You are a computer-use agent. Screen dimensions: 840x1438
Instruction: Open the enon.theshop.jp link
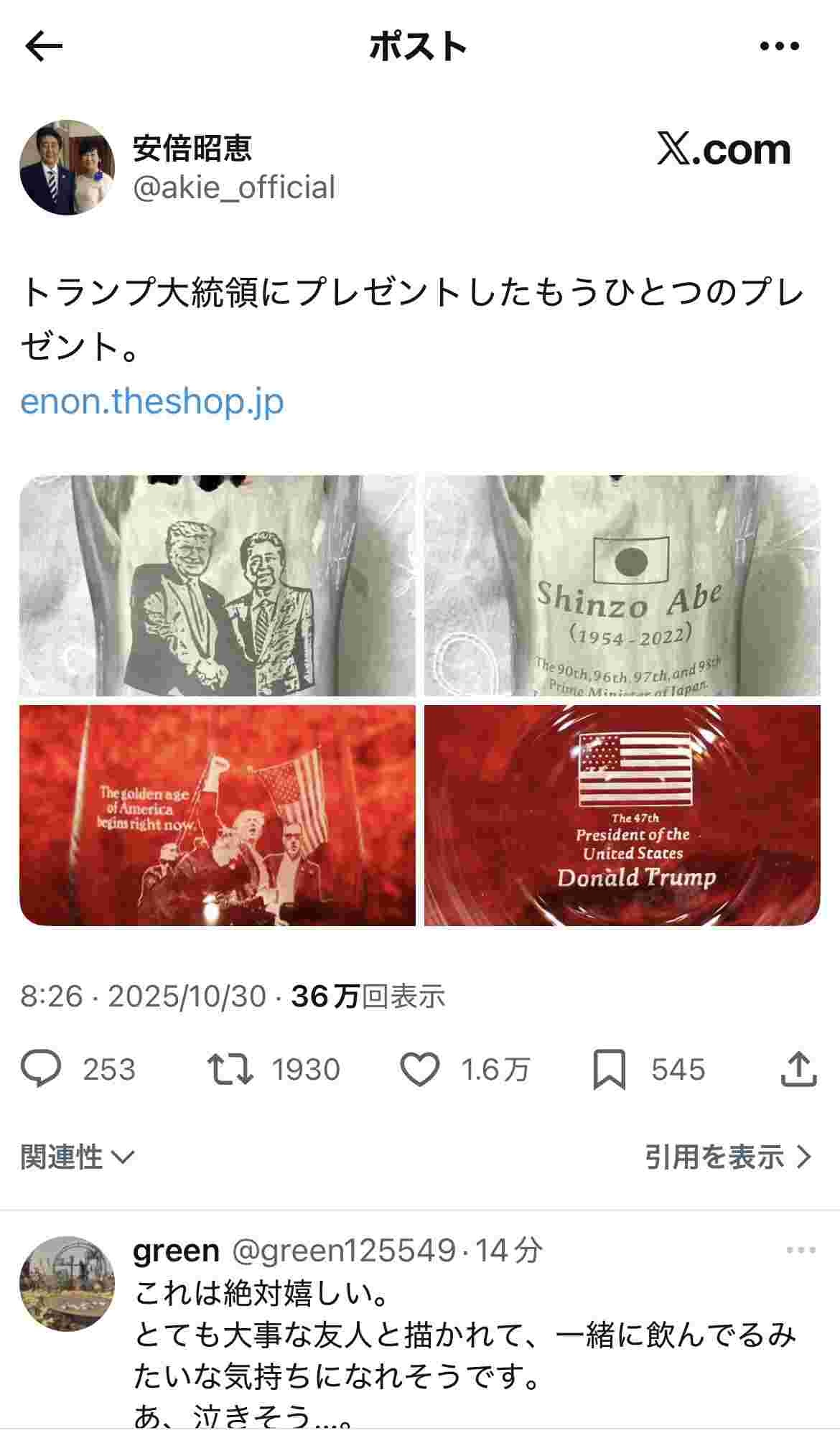tap(152, 401)
